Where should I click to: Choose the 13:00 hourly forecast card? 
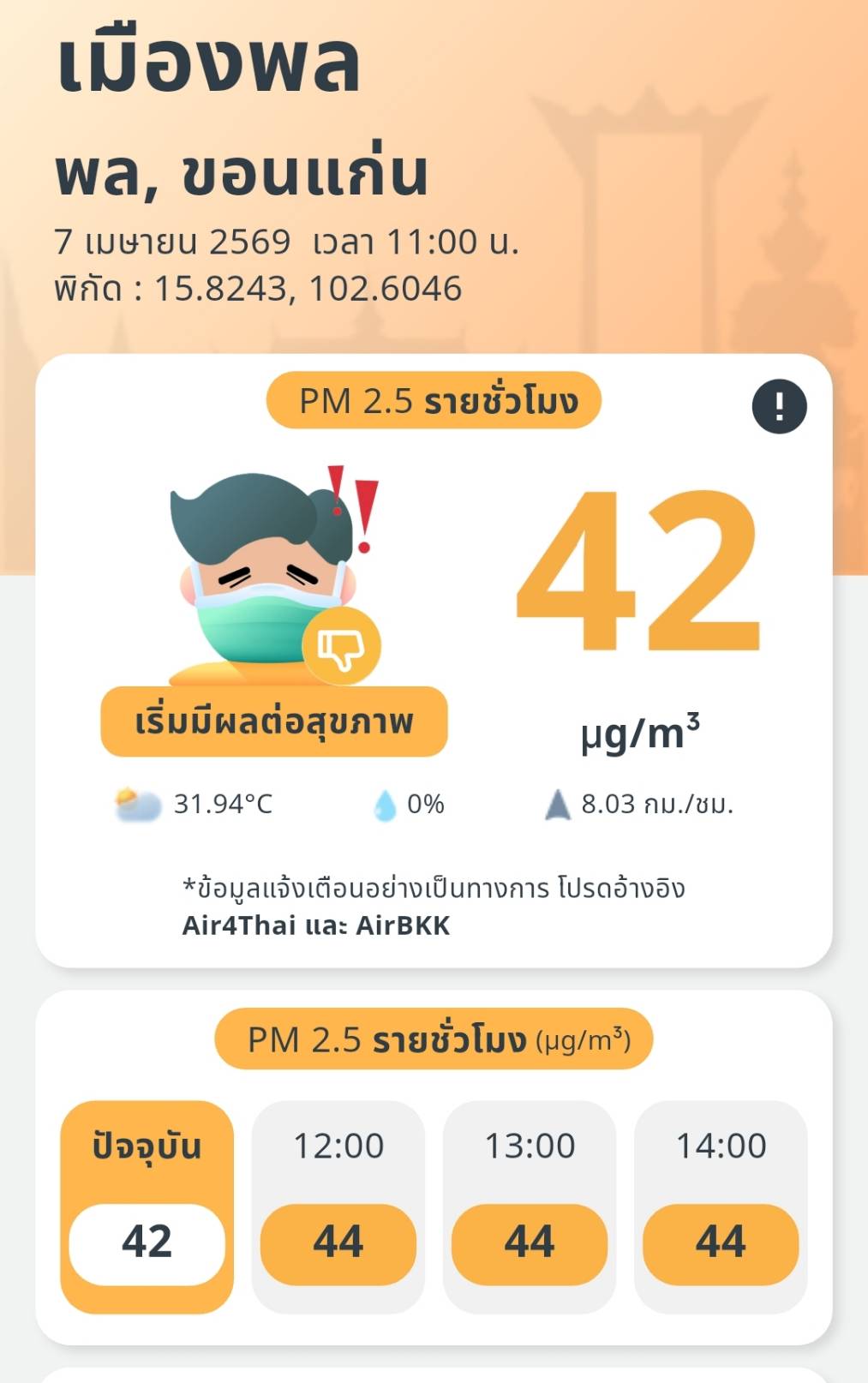pyautogui.click(x=530, y=1206)
